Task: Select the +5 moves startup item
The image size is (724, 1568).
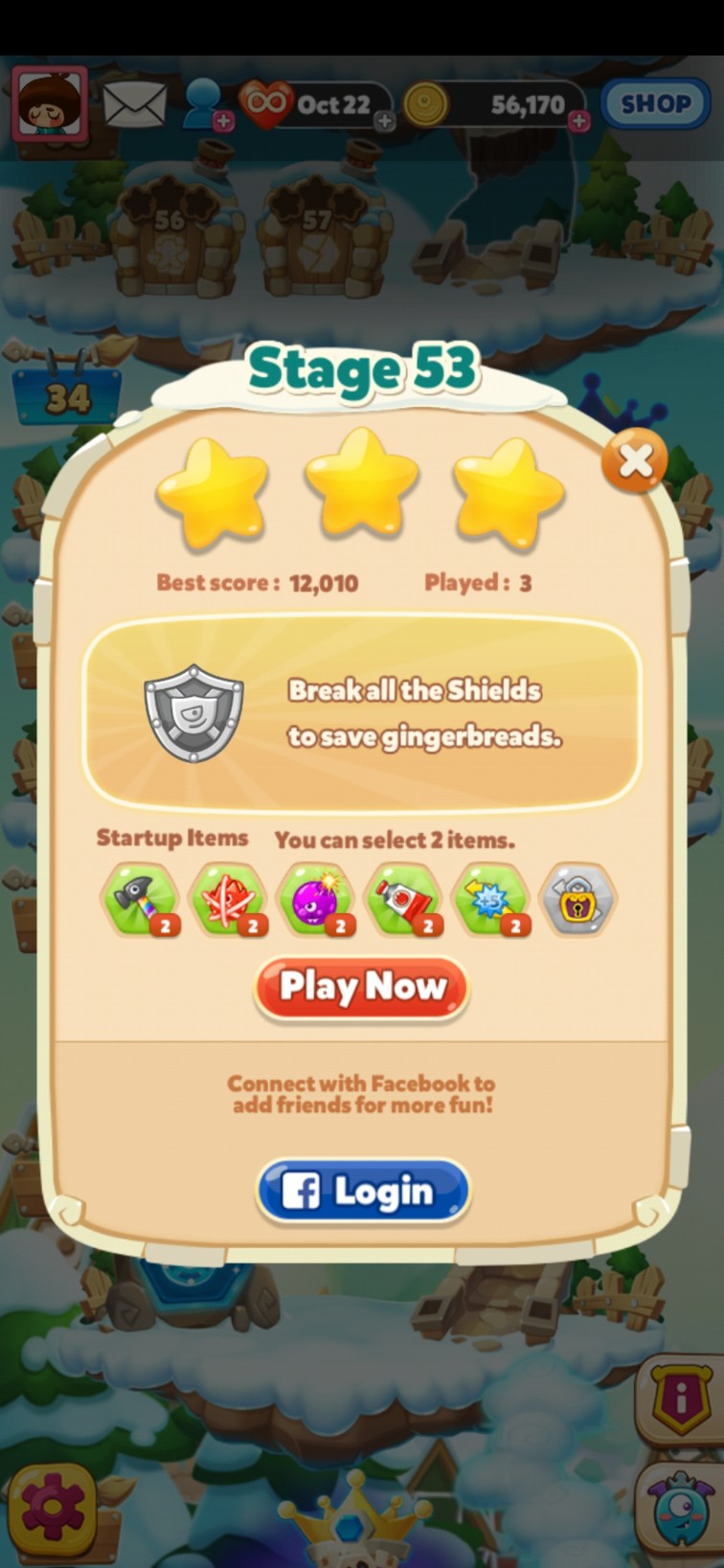Action: point(491,899)
